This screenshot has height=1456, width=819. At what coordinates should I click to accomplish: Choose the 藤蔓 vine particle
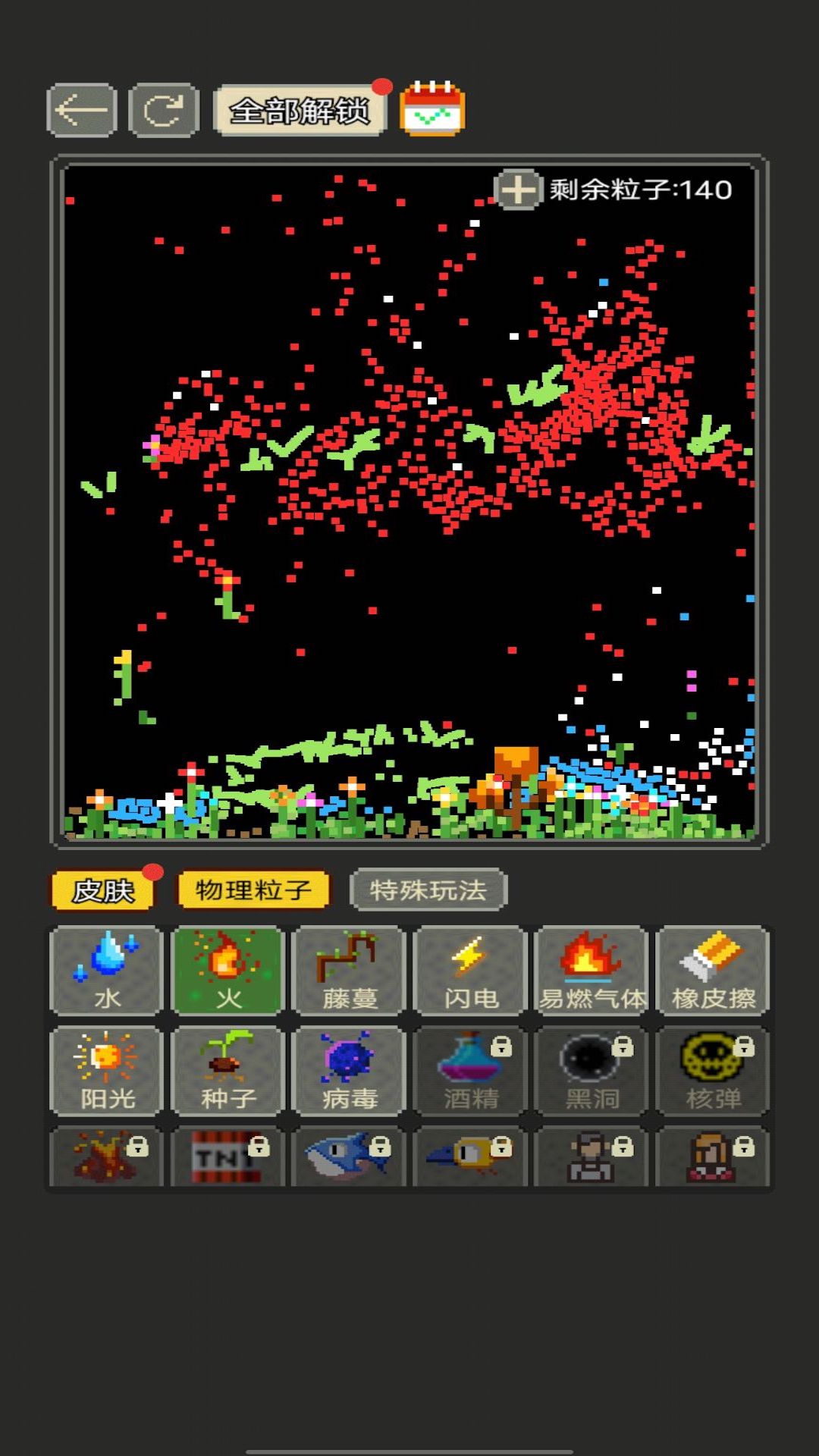point(349,971)
